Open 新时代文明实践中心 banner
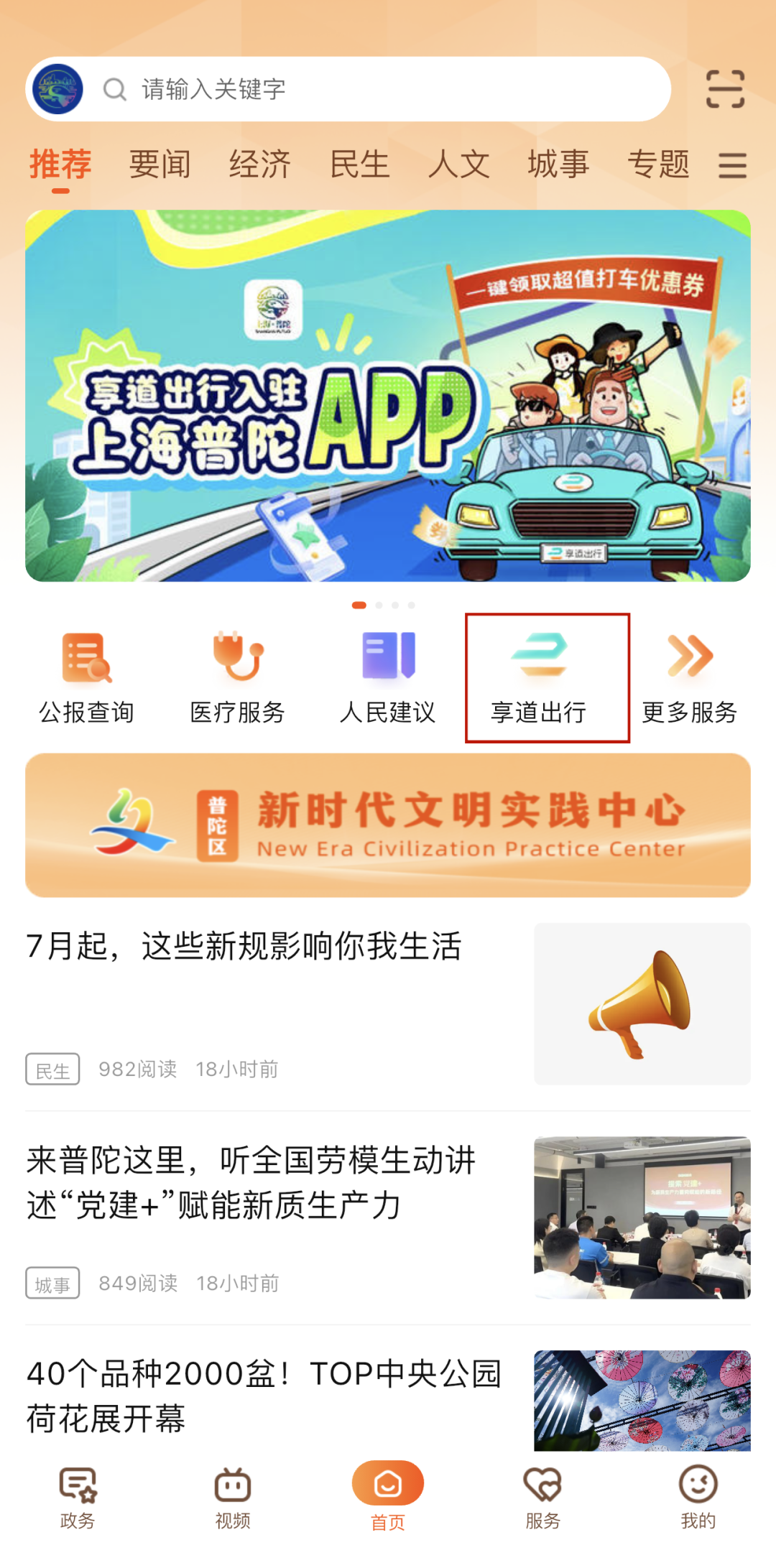The width and height of the screenshot is (776, 1568). [388, 824]
